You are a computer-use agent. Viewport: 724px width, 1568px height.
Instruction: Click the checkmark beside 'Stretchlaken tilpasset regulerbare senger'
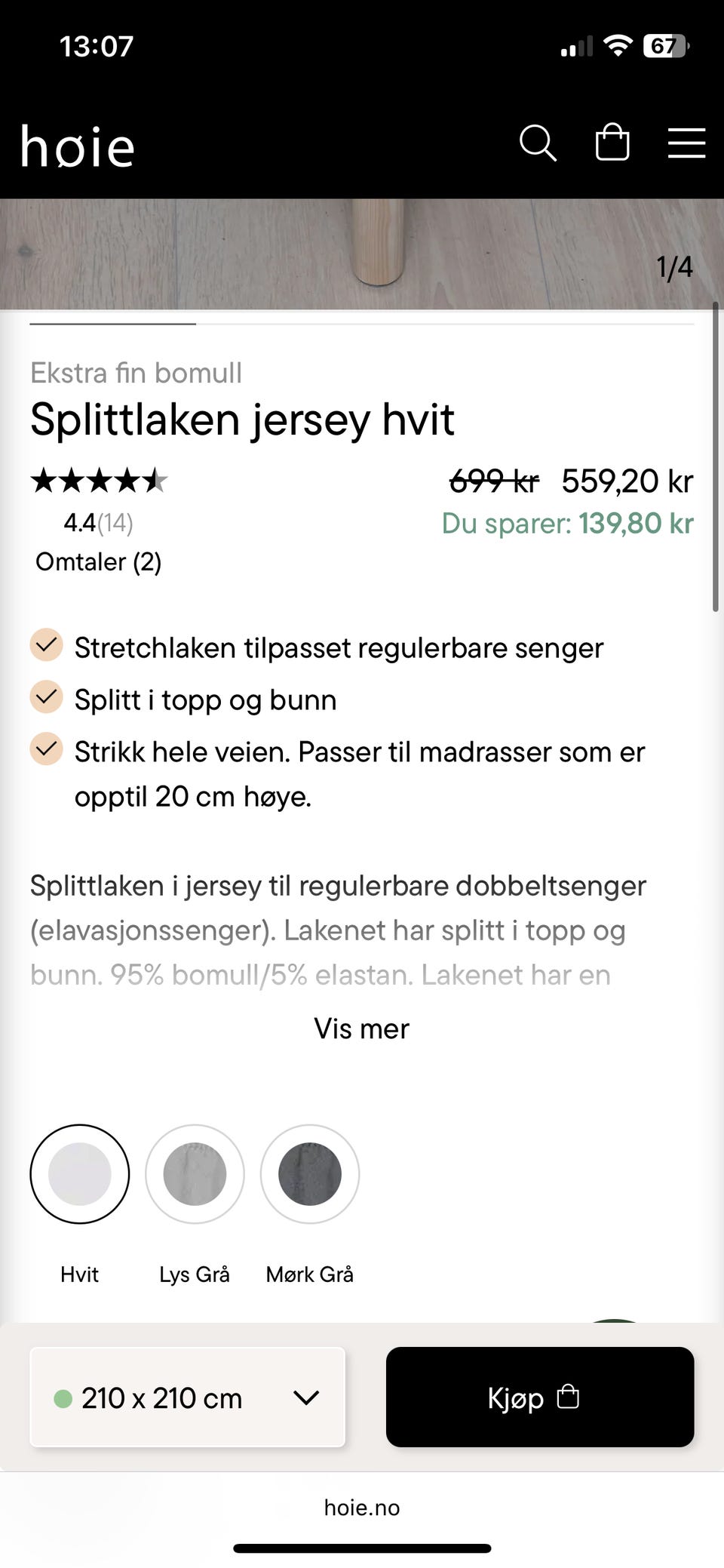[46, 645]
